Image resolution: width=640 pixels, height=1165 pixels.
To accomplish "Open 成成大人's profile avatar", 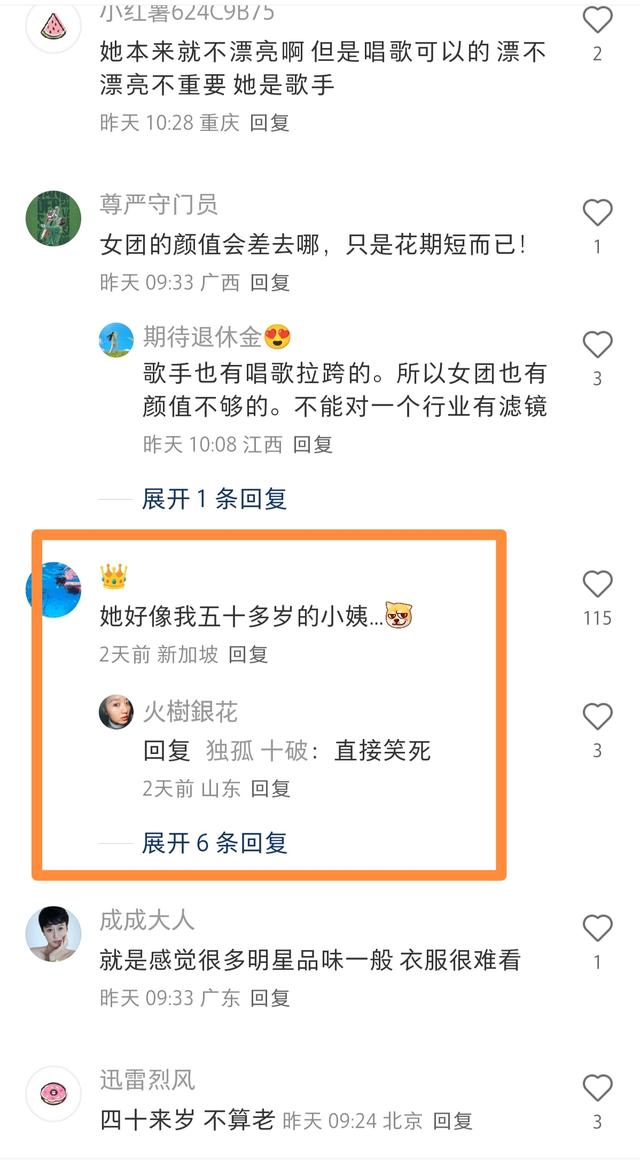I will coord(53,934).
